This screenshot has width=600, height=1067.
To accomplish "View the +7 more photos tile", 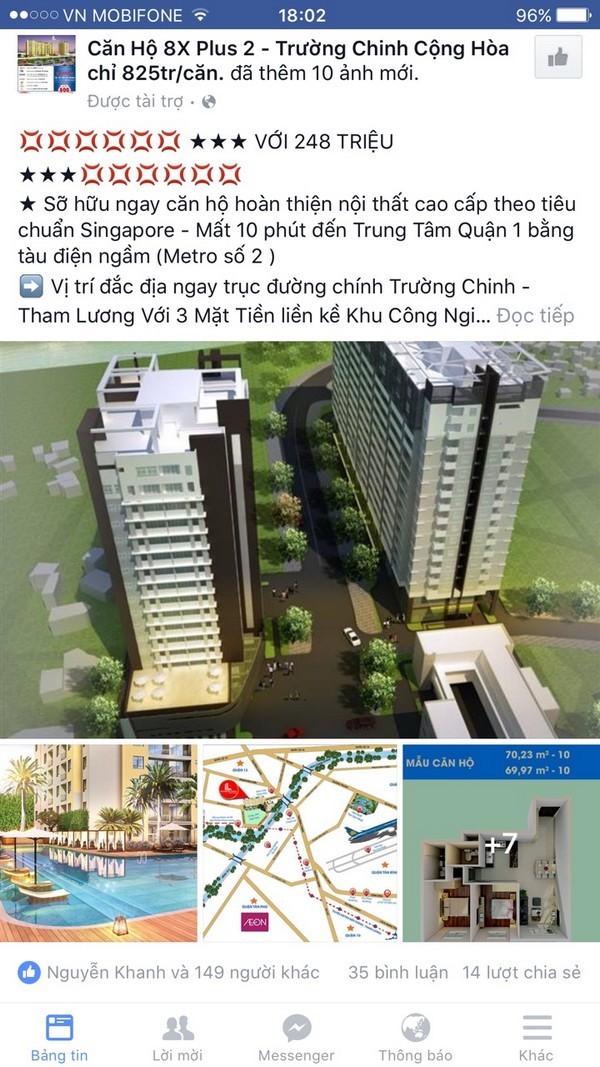I will point(500,843).
